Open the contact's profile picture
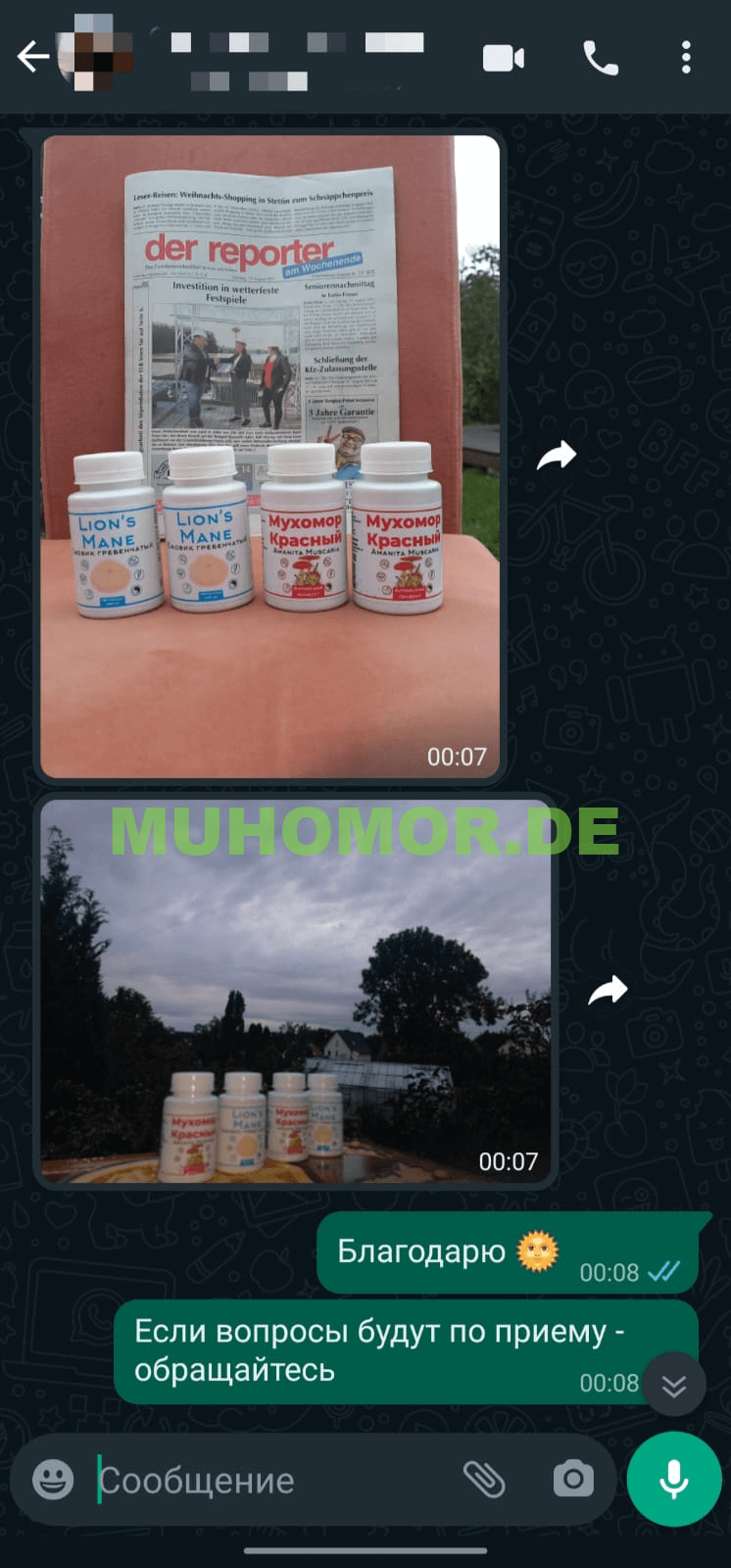This screenshot has height=1568, width=731. tap(94, 55)
